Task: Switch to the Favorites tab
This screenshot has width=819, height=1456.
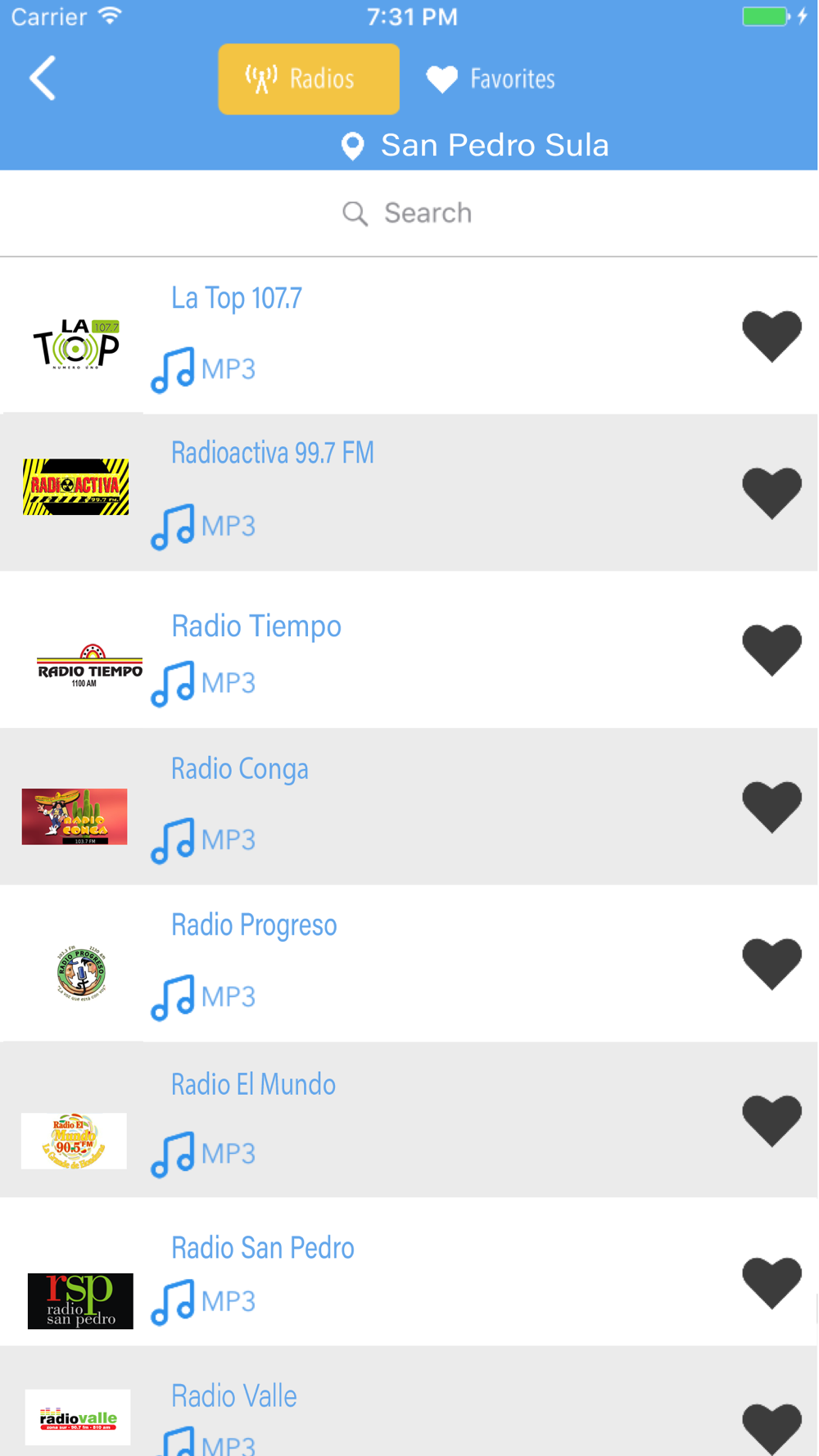Action: point(491,79)
